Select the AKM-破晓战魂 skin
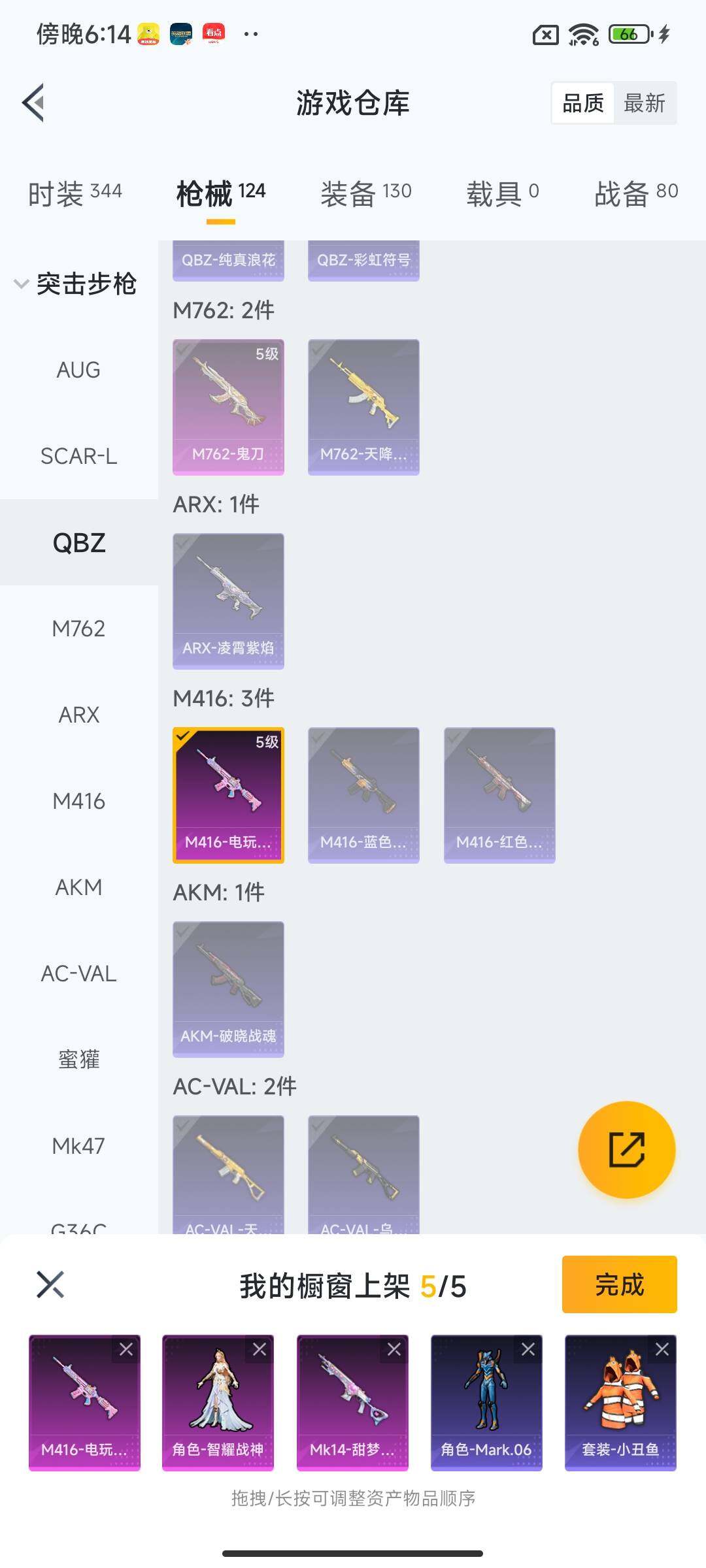 pyautogui.click(x=228, y=988)
